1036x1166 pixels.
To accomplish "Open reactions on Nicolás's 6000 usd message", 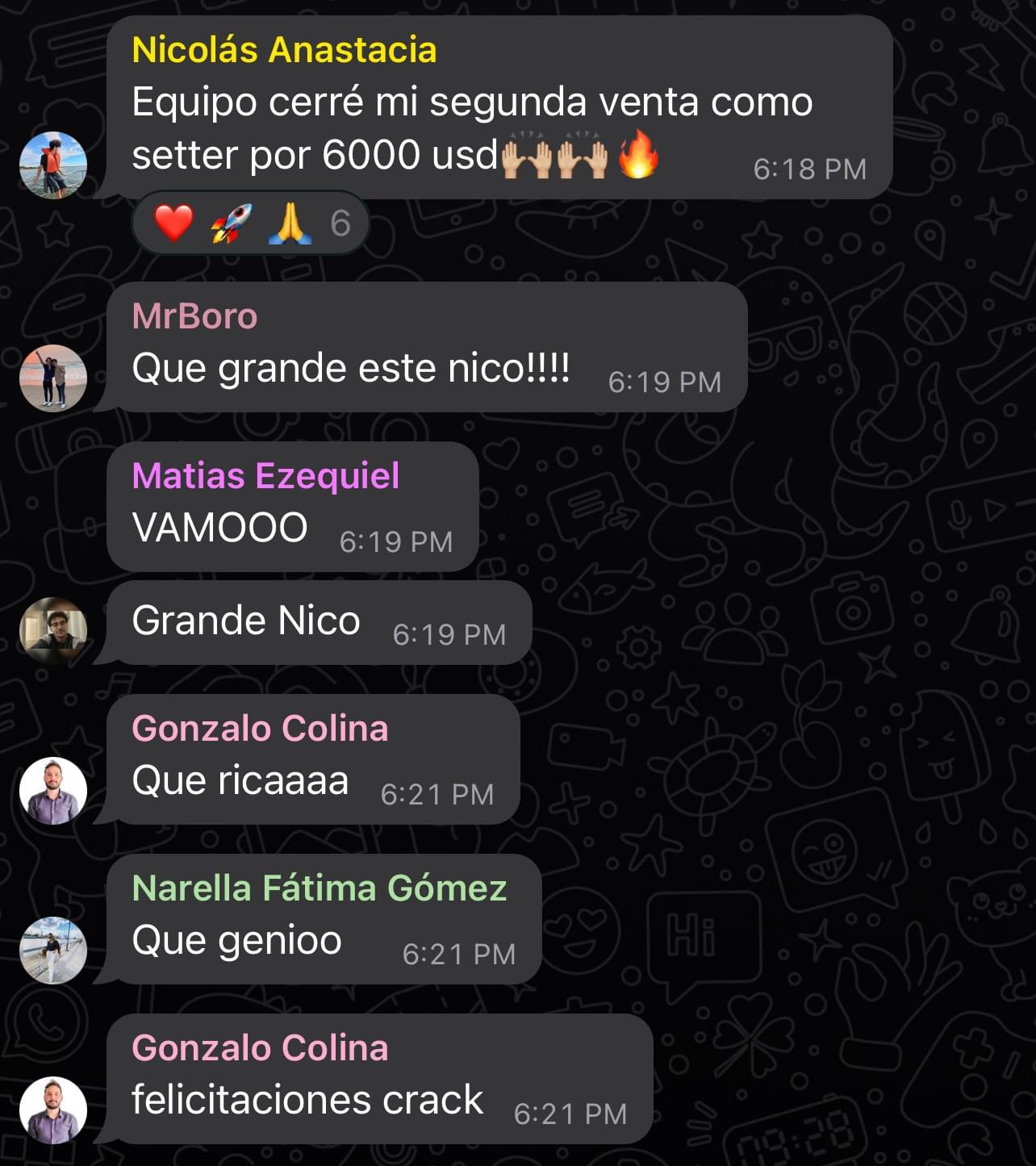I will [250, 223].
